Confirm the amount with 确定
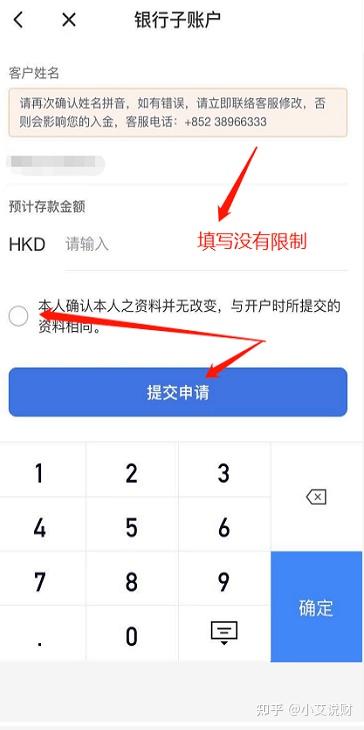Screen dimensions: 364x730 coord(317,607)
